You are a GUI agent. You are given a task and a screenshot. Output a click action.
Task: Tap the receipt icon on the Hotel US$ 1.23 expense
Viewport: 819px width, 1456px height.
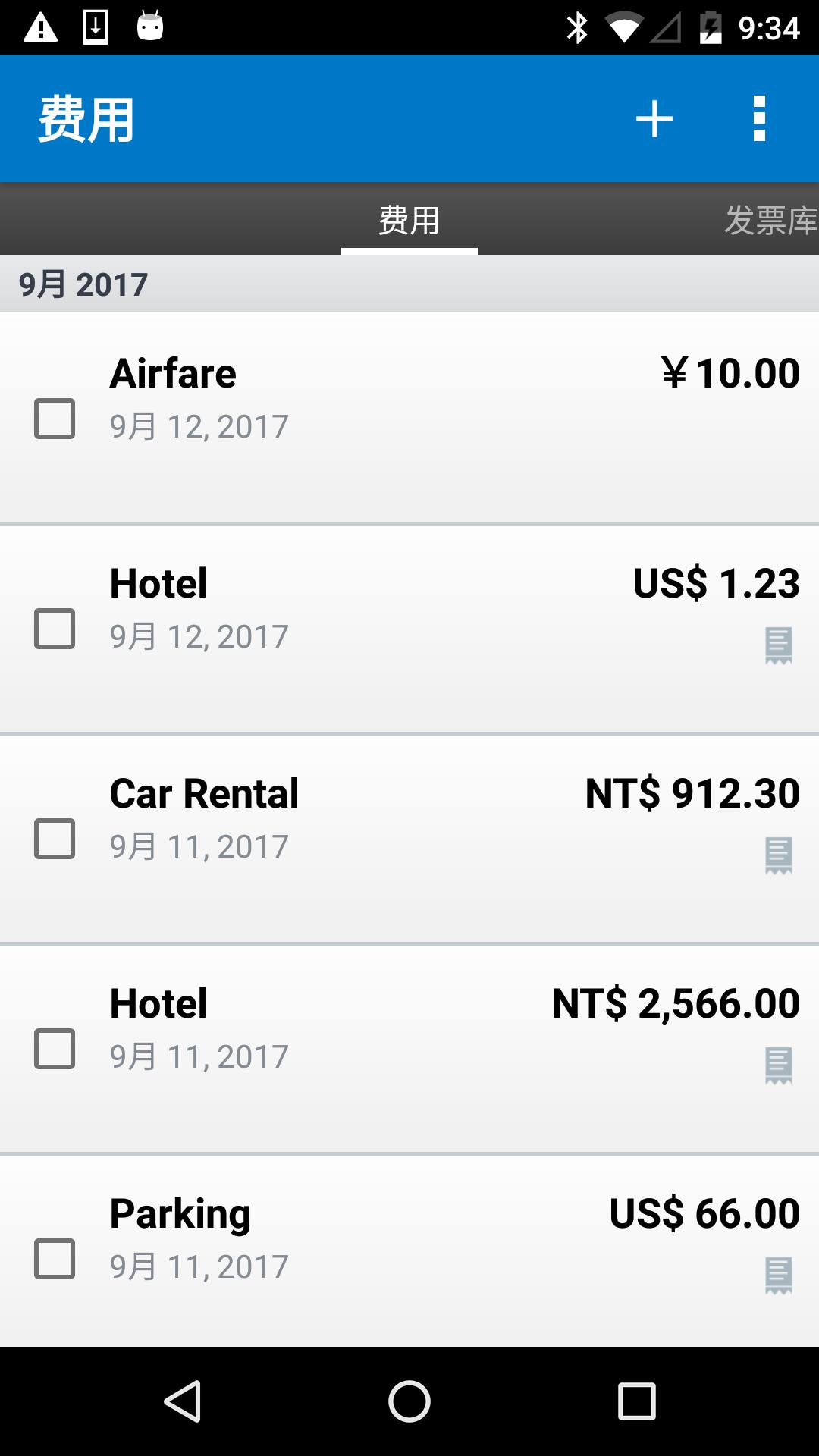pyautogui.click(x=777, y=646)
